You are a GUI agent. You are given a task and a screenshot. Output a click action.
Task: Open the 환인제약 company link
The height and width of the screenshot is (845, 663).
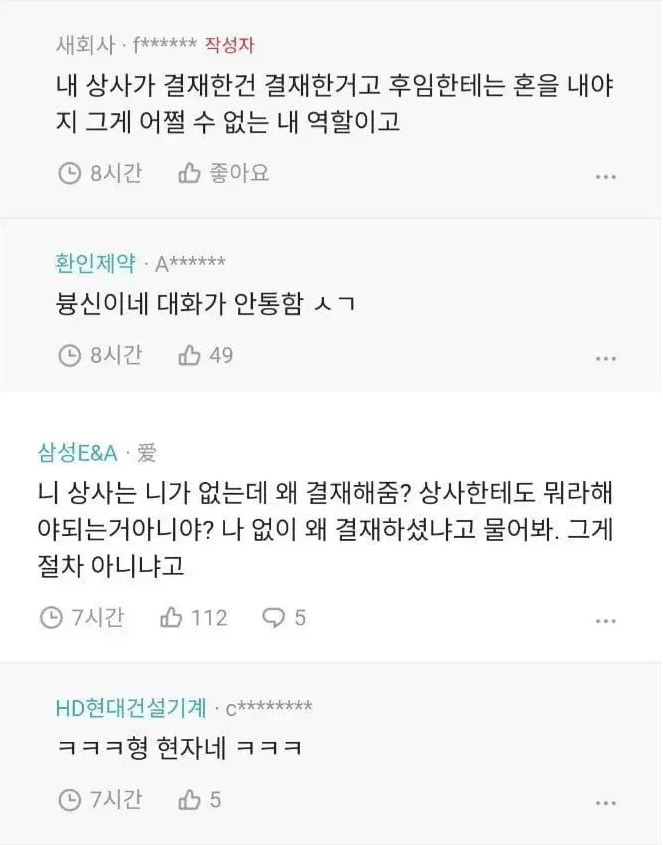(x=97, y=263)
